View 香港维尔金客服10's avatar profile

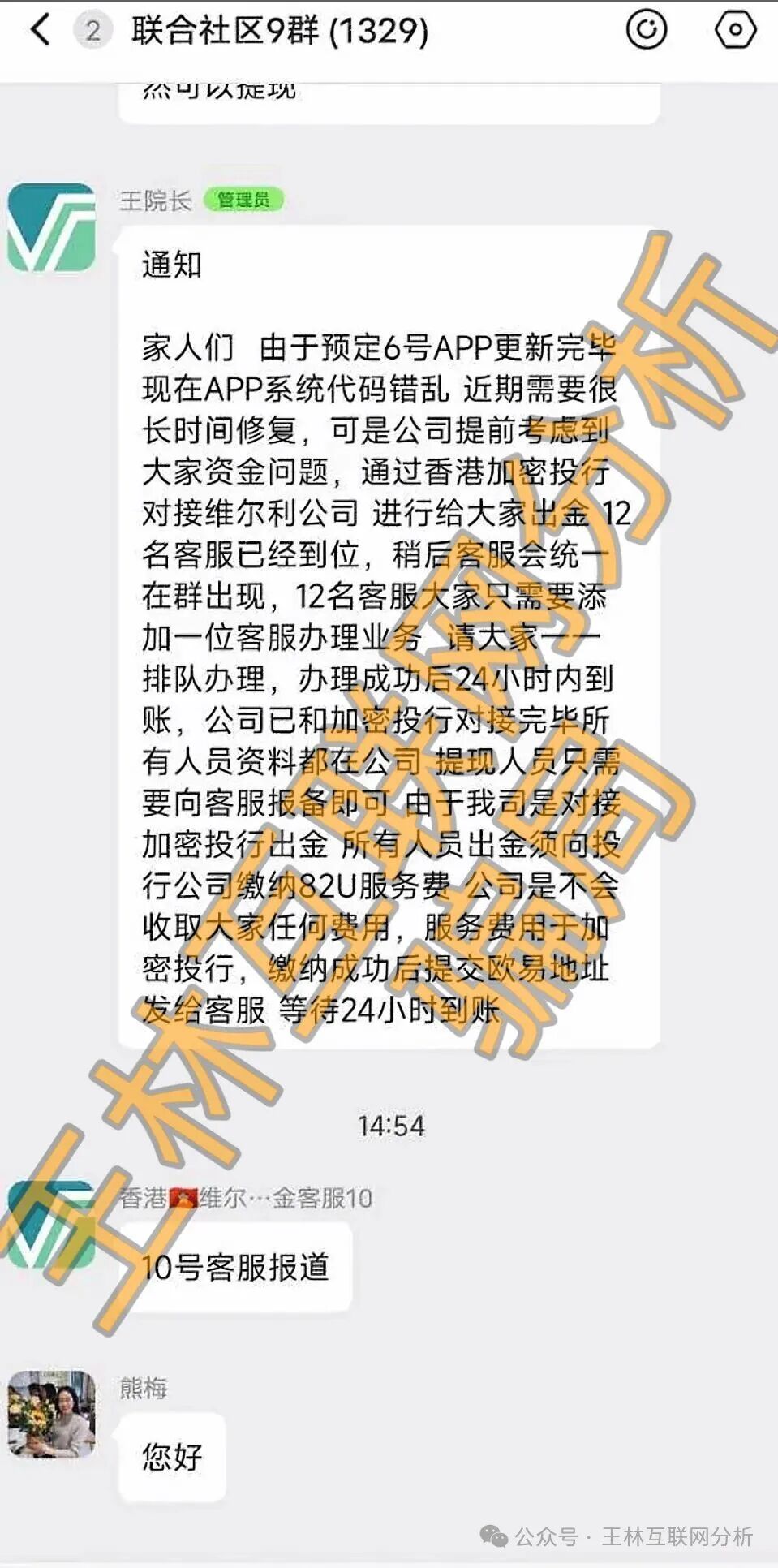(x=52, y=1225)
